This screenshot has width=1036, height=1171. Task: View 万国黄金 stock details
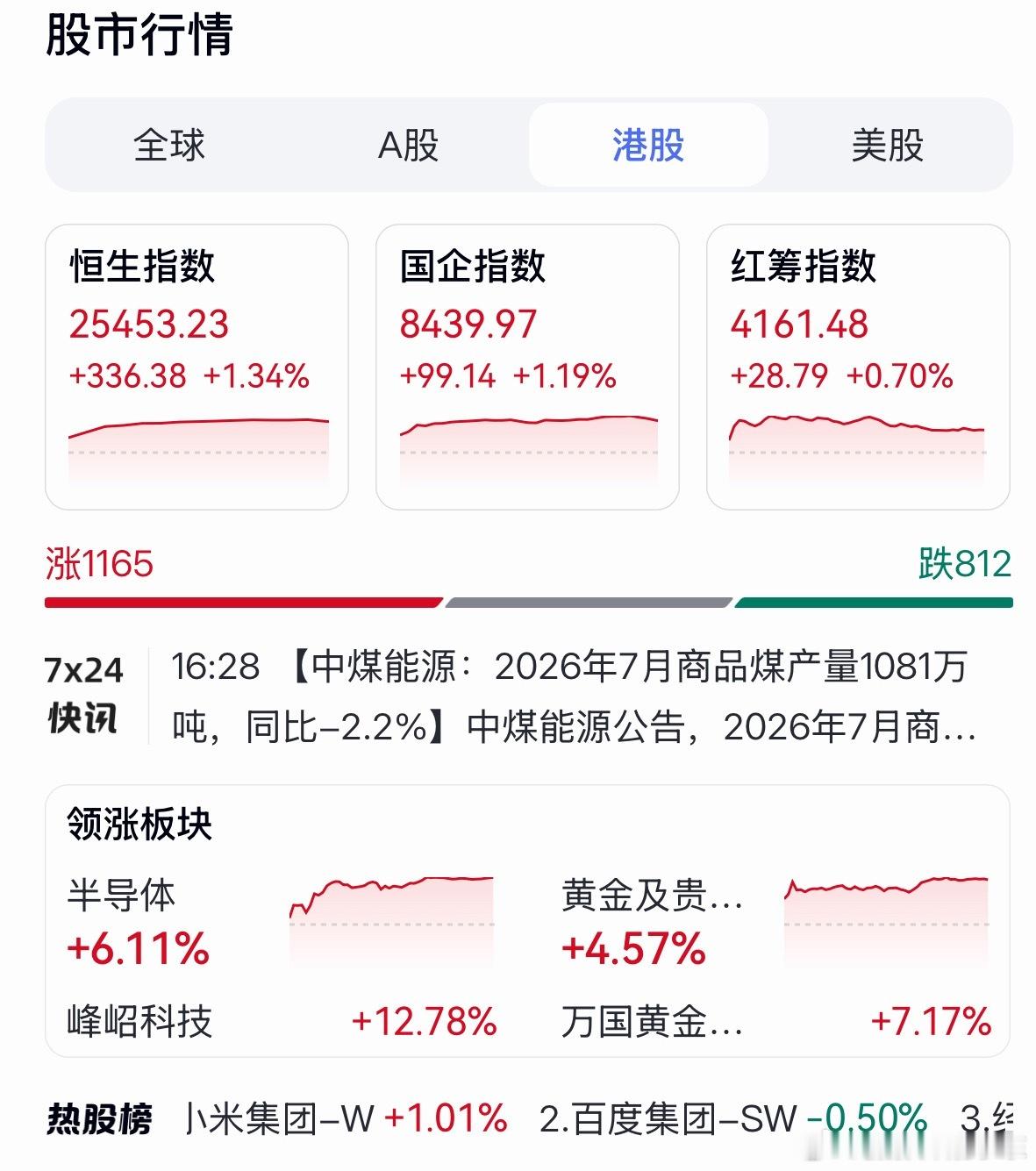pyautogui.click(x=775, y=1021)
